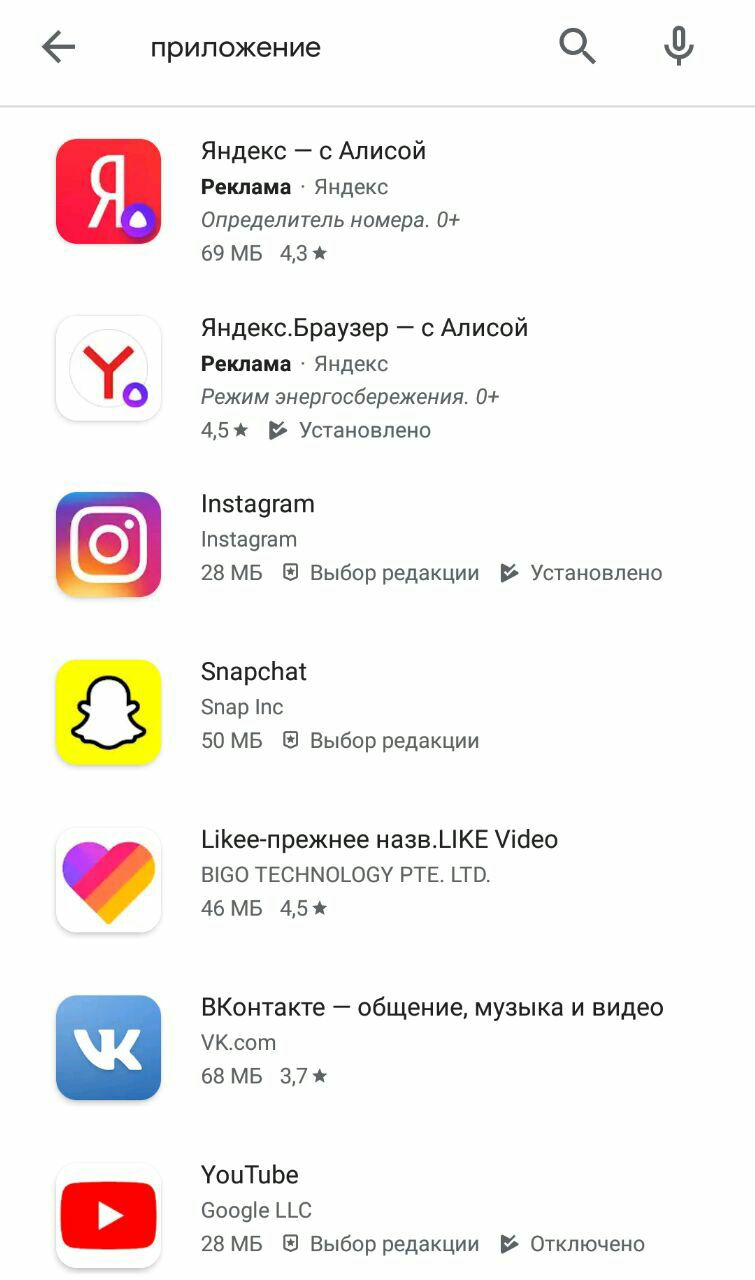Tap the search magnifier icon

577,46
